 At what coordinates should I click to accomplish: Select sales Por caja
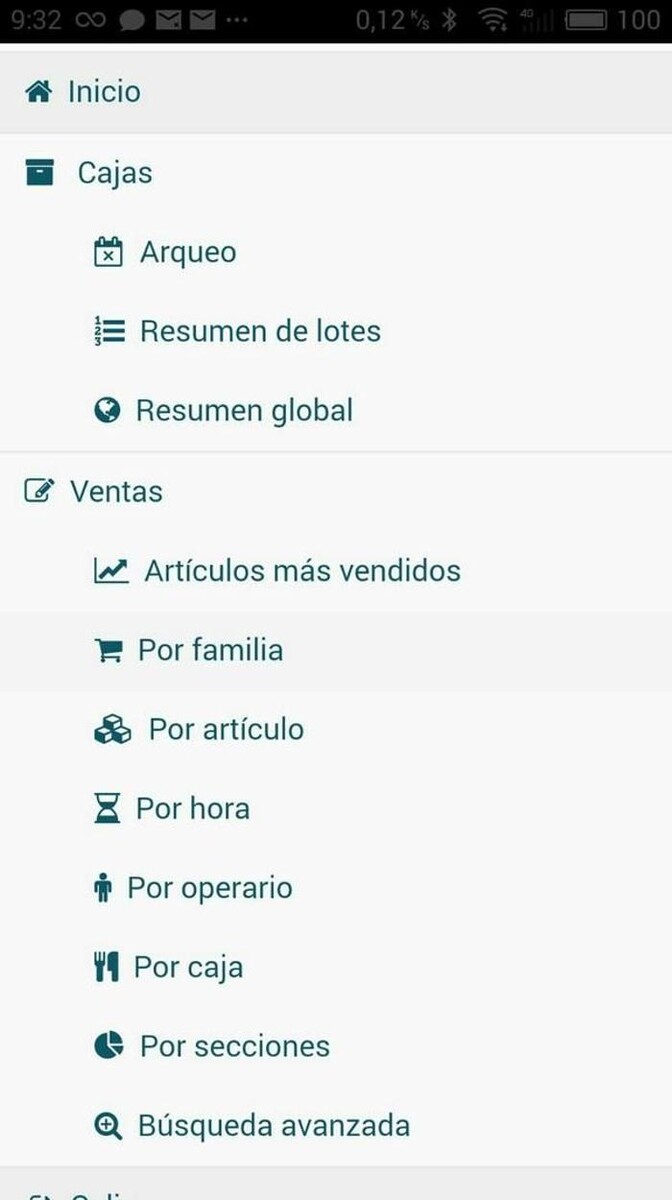click(x=188, y=967)
